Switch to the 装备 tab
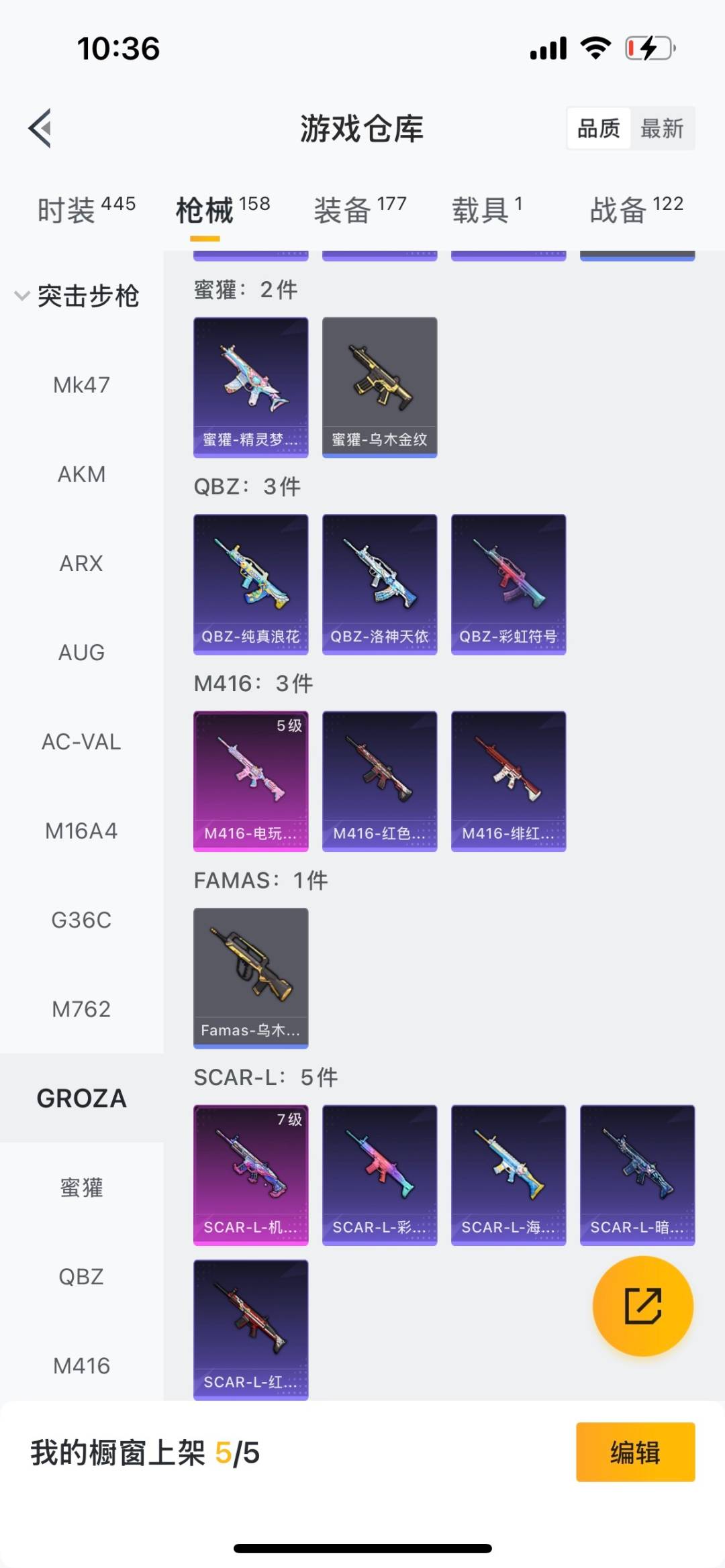The image size is (725, 1568). click(x=360, y=209)
